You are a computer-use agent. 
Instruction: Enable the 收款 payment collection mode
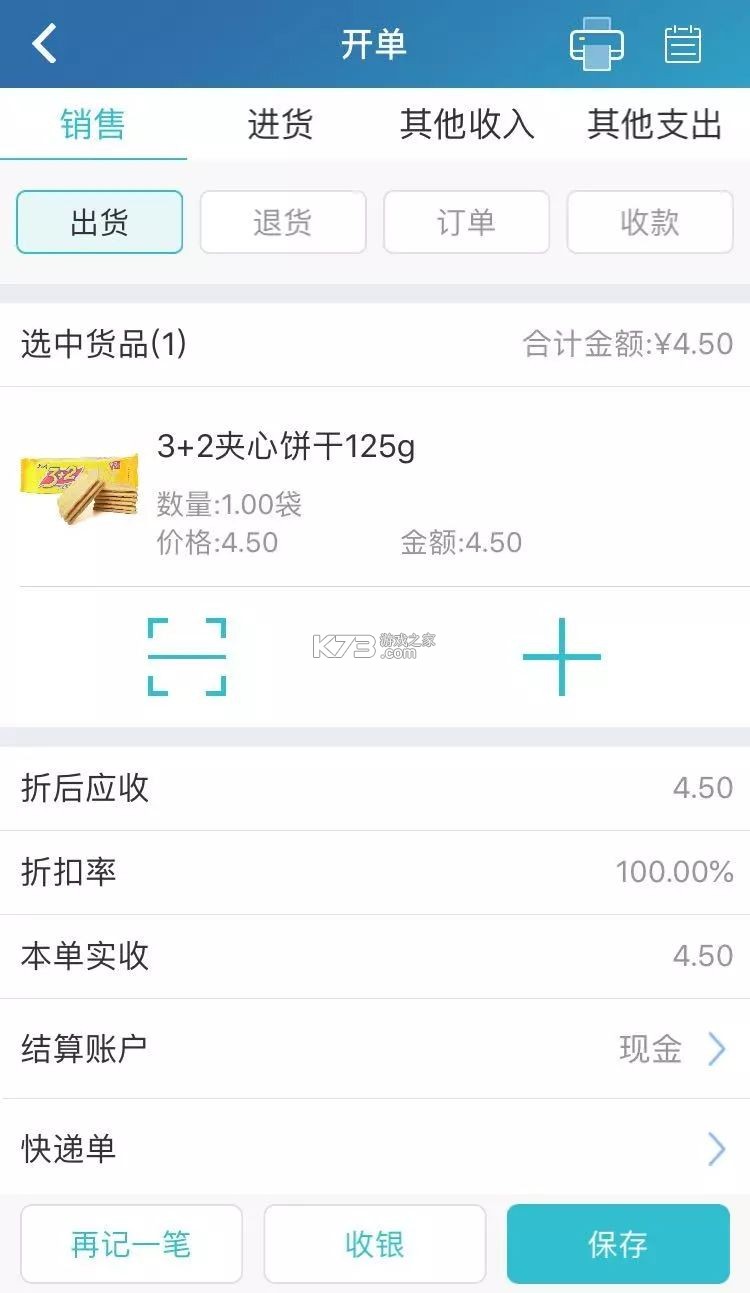pyautogui.click(x=650, y=222)
